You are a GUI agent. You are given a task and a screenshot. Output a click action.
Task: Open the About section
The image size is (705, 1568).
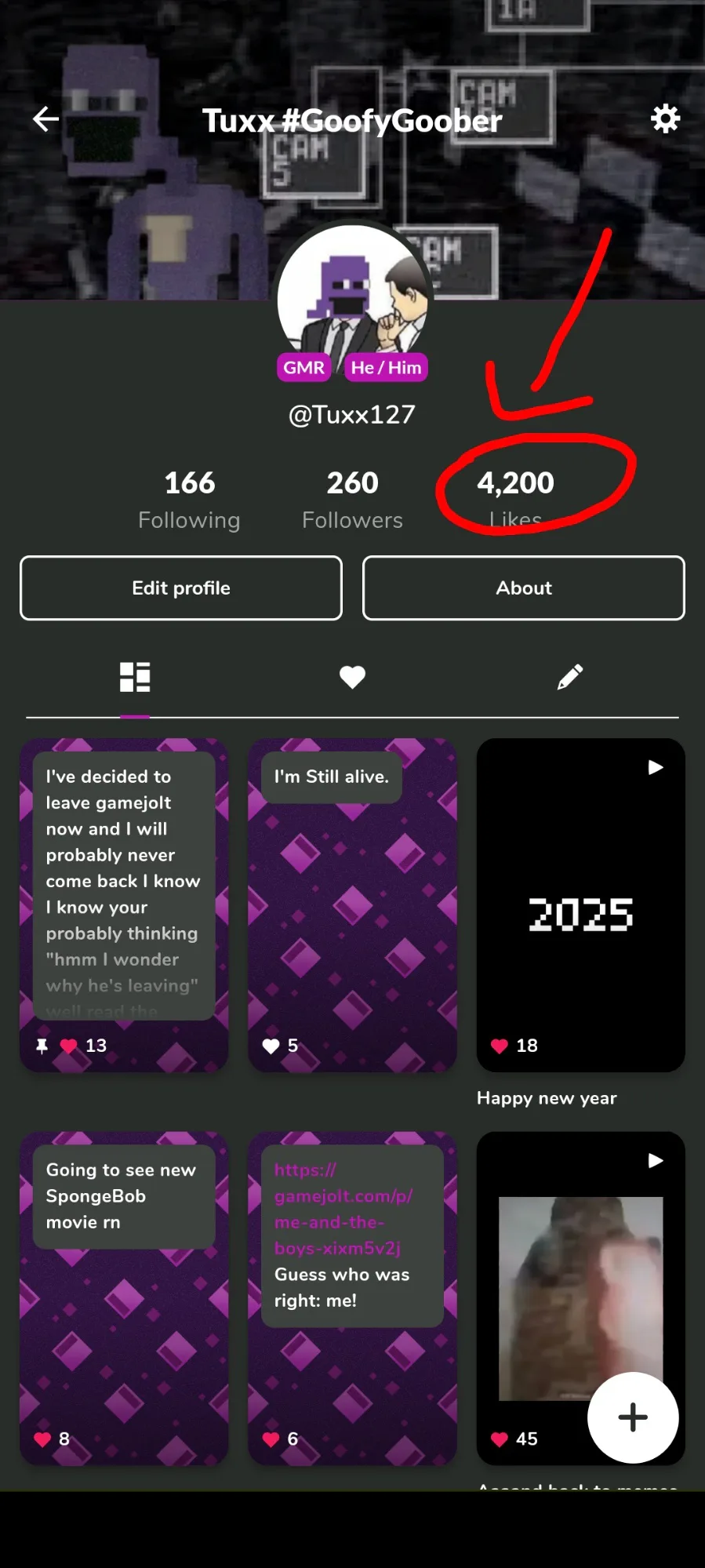tap(524, 588)
